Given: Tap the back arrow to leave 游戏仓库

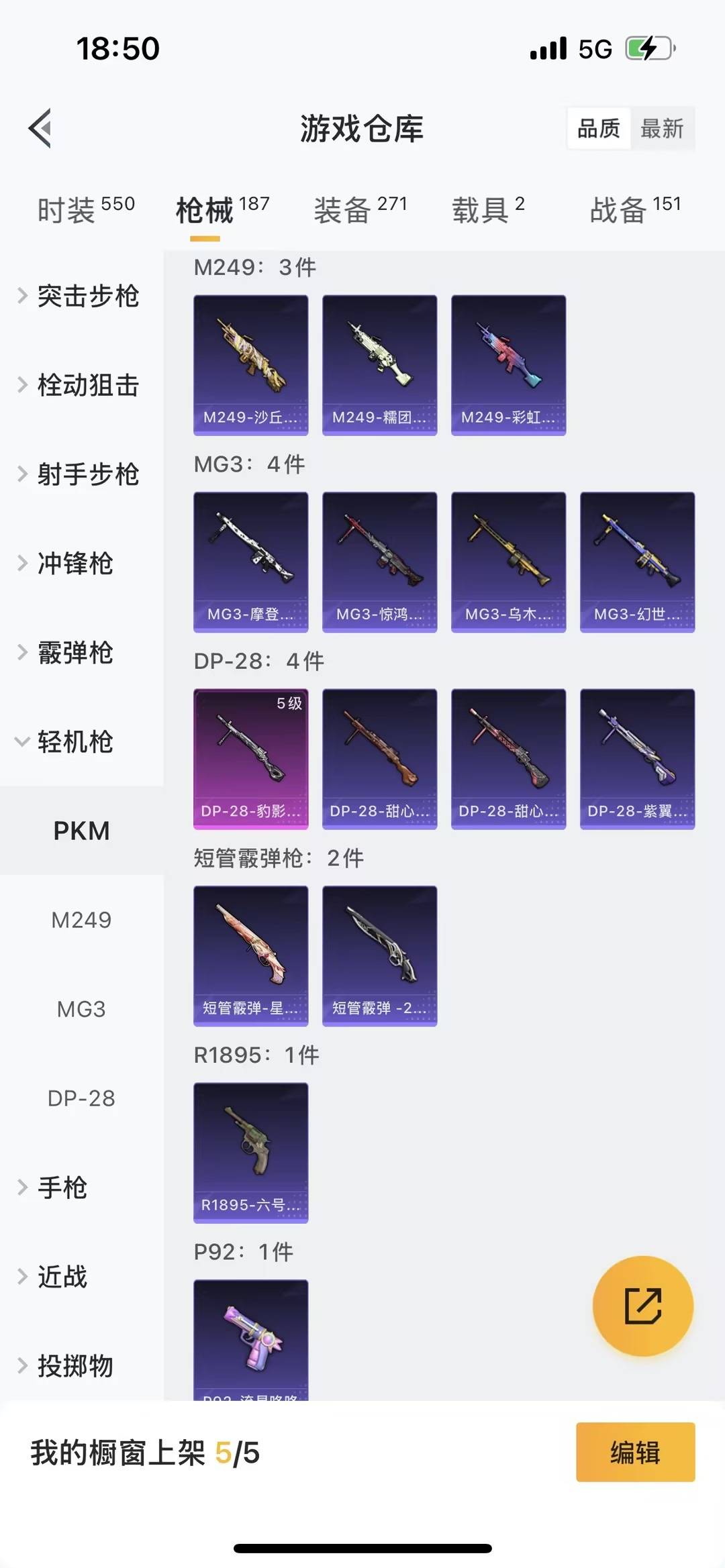Looking at the screenshot, I should pos(40,128).
